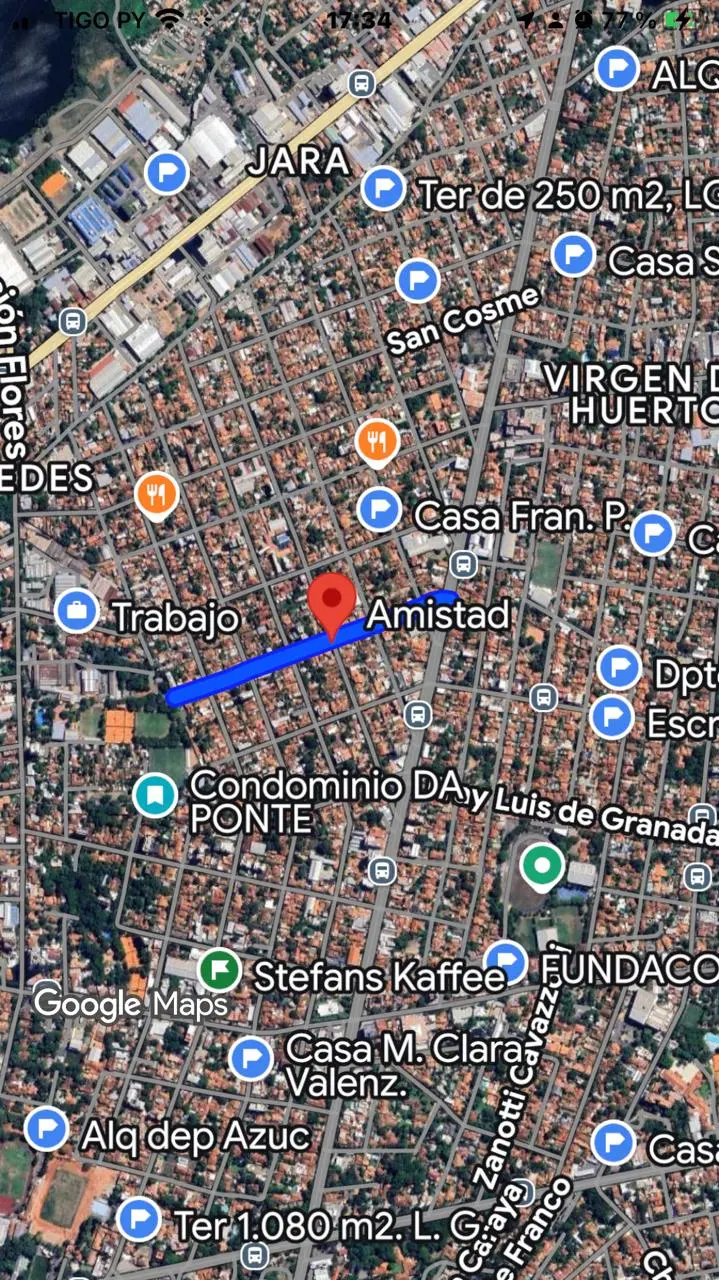
Task: Open the FUNDACO marker
Action: [x=506, y=962]
